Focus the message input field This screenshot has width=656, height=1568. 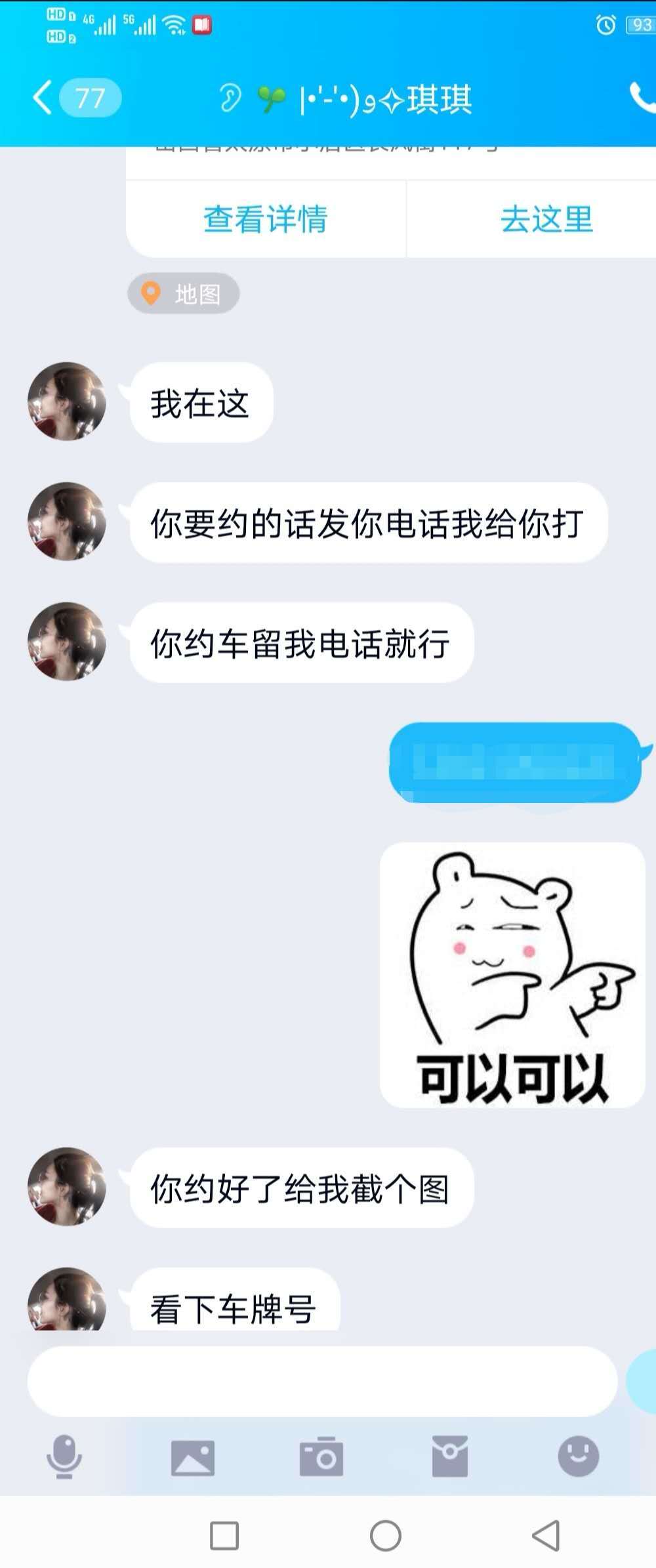321,1381
